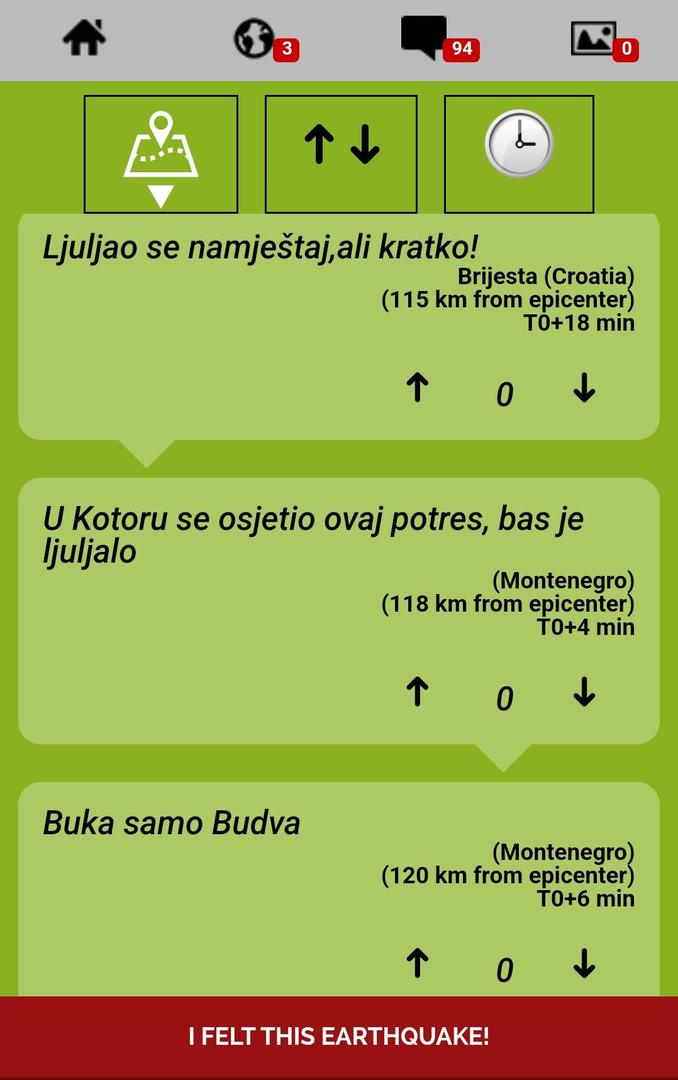The width and height of the screenshot is (678, 1080).
Task: Go to the home tab
Action: tap(84, 38)
